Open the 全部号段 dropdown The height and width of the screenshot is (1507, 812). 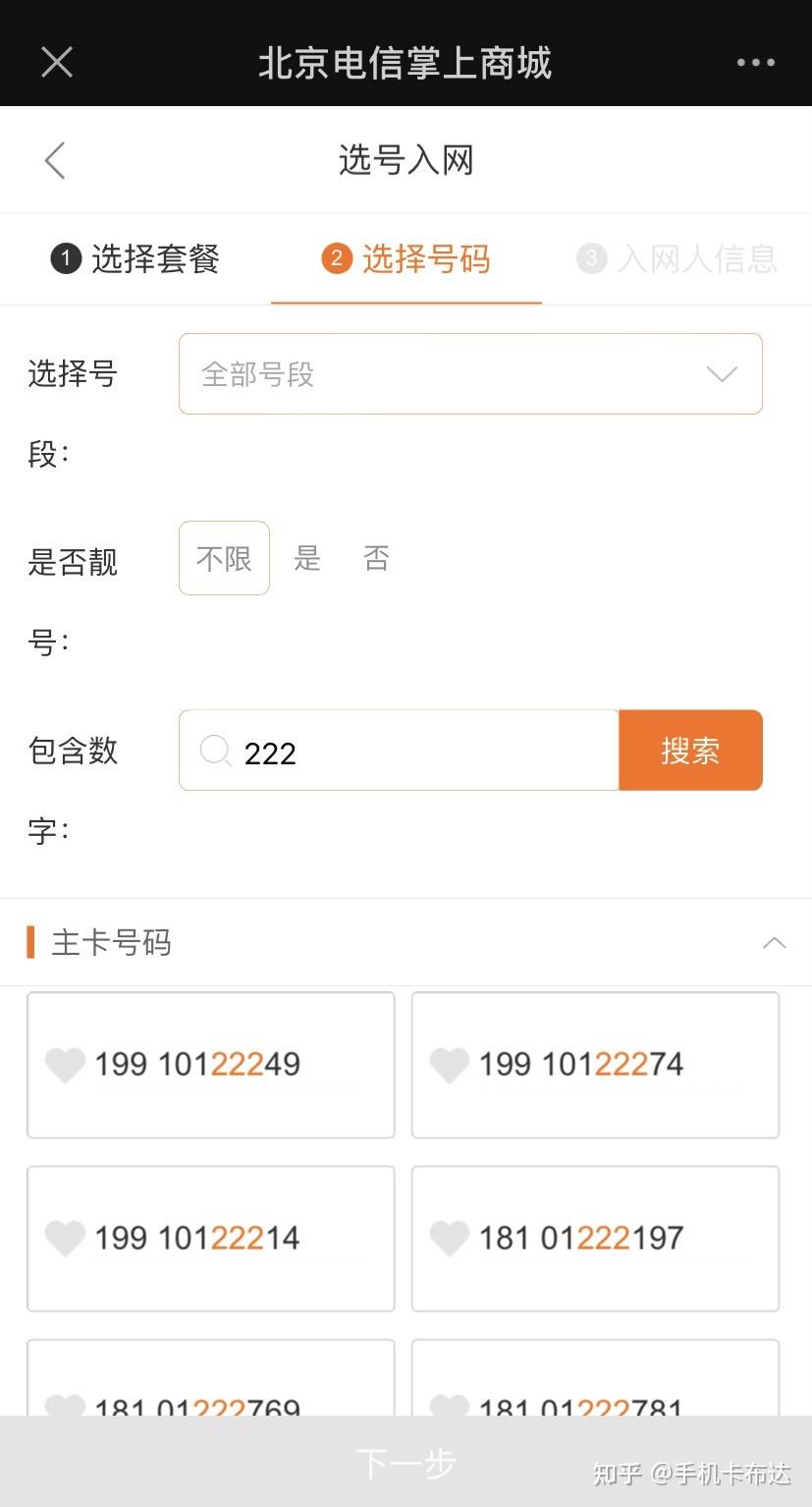[470, 374]
